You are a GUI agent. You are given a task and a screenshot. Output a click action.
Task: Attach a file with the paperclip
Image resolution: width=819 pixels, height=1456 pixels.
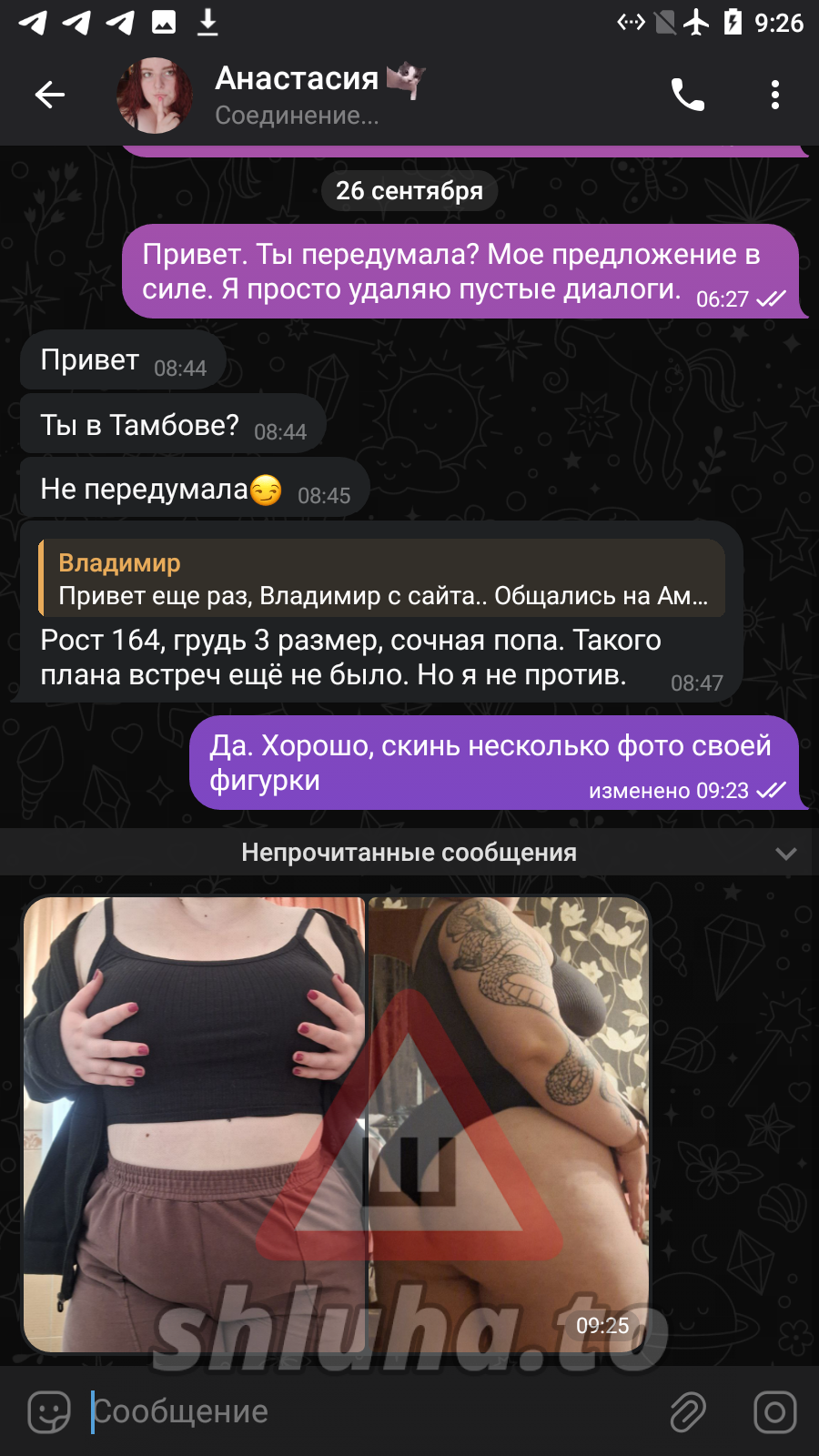click(x=688, y=1412)
